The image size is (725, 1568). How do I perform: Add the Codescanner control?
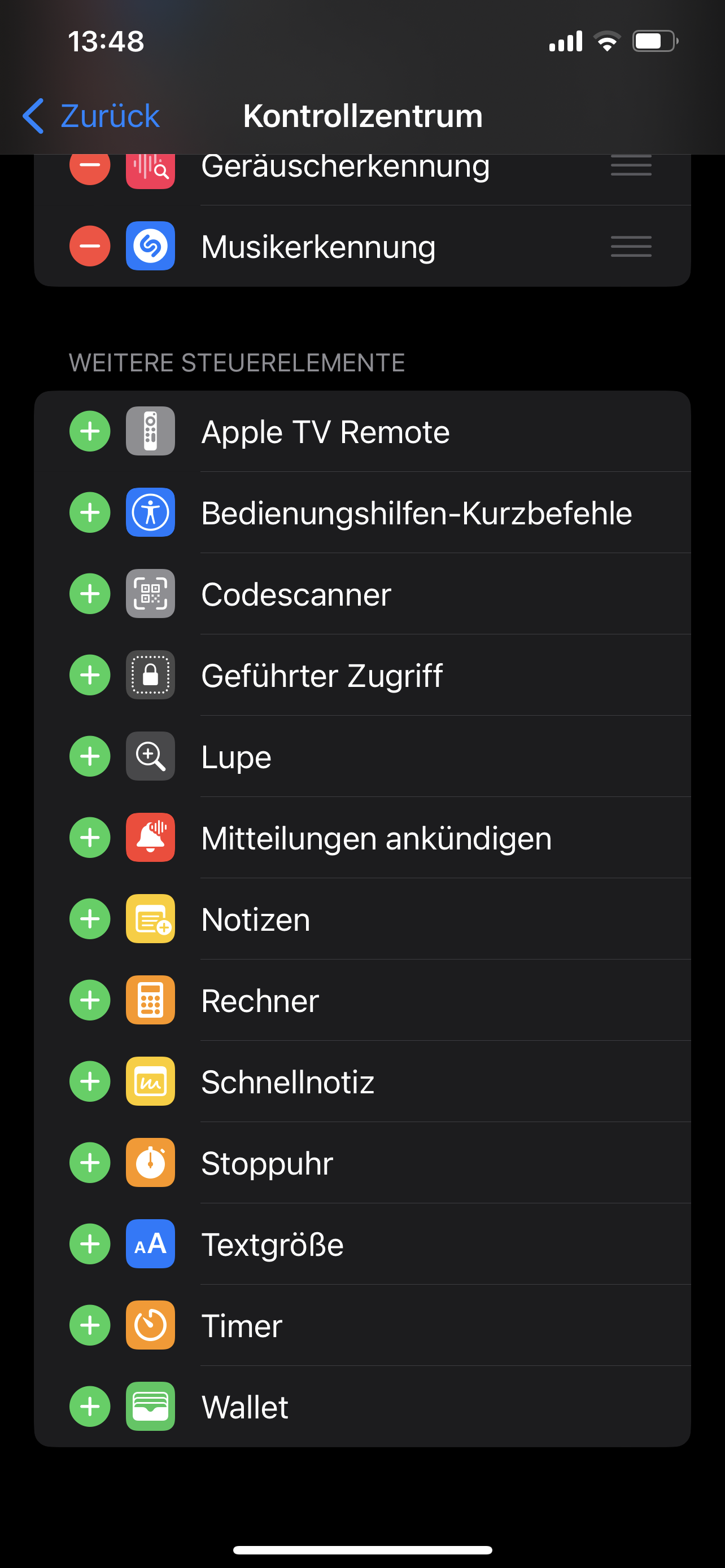[x=89, y=594]
